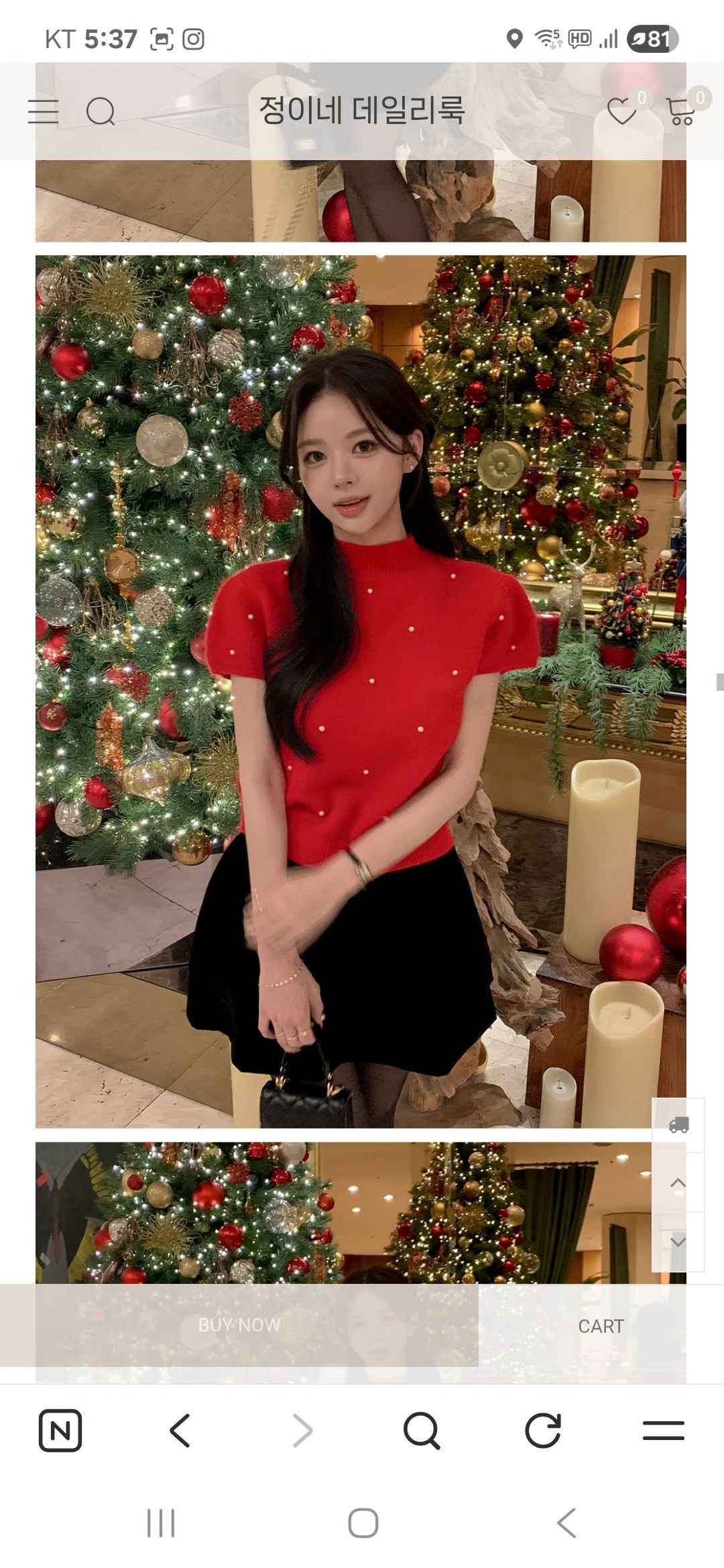Tap the delivery truck floating button
724x1568 pixels.
pyautogui.click(x=678, y=1125)
